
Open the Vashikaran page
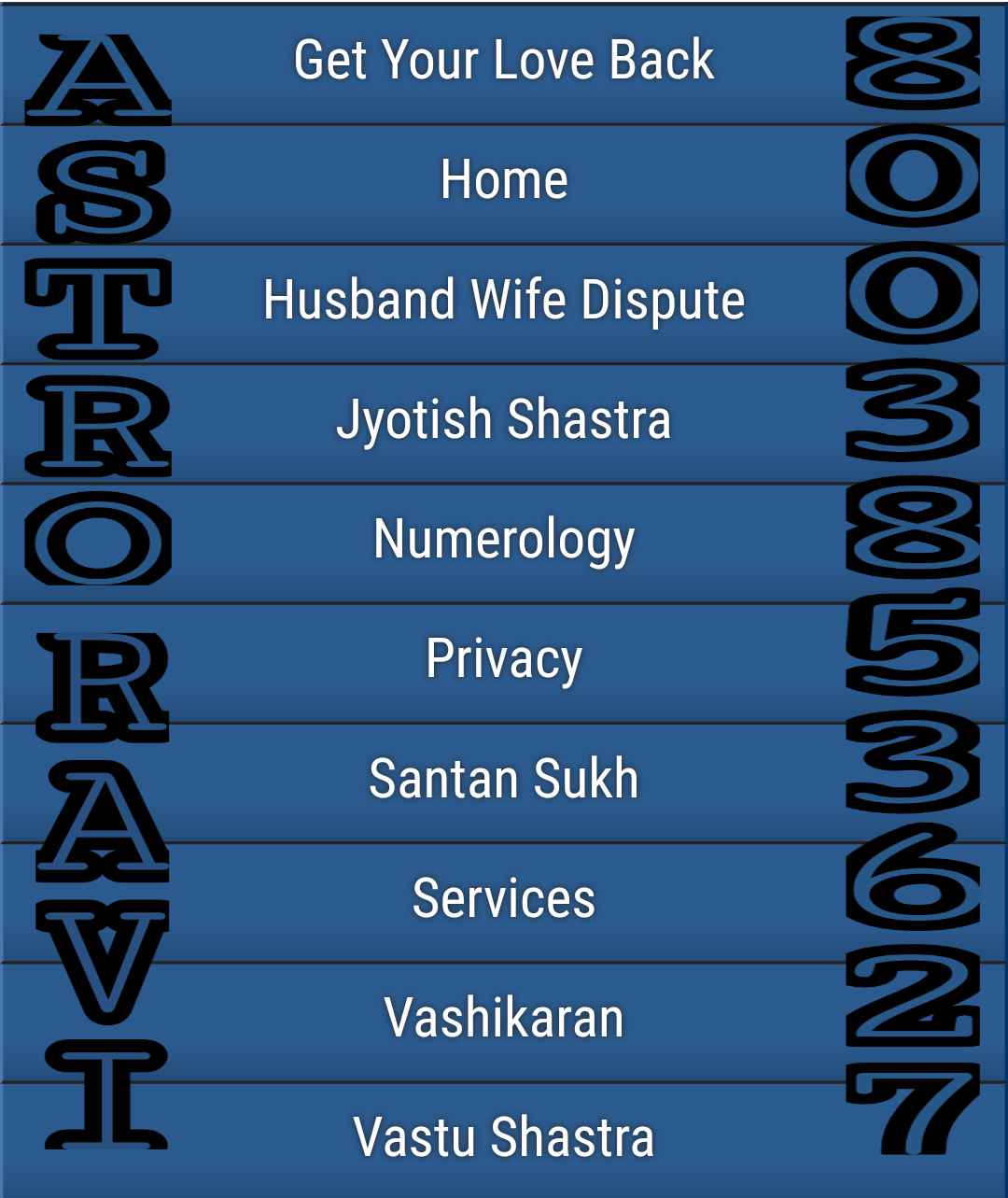pos(504,1018)
